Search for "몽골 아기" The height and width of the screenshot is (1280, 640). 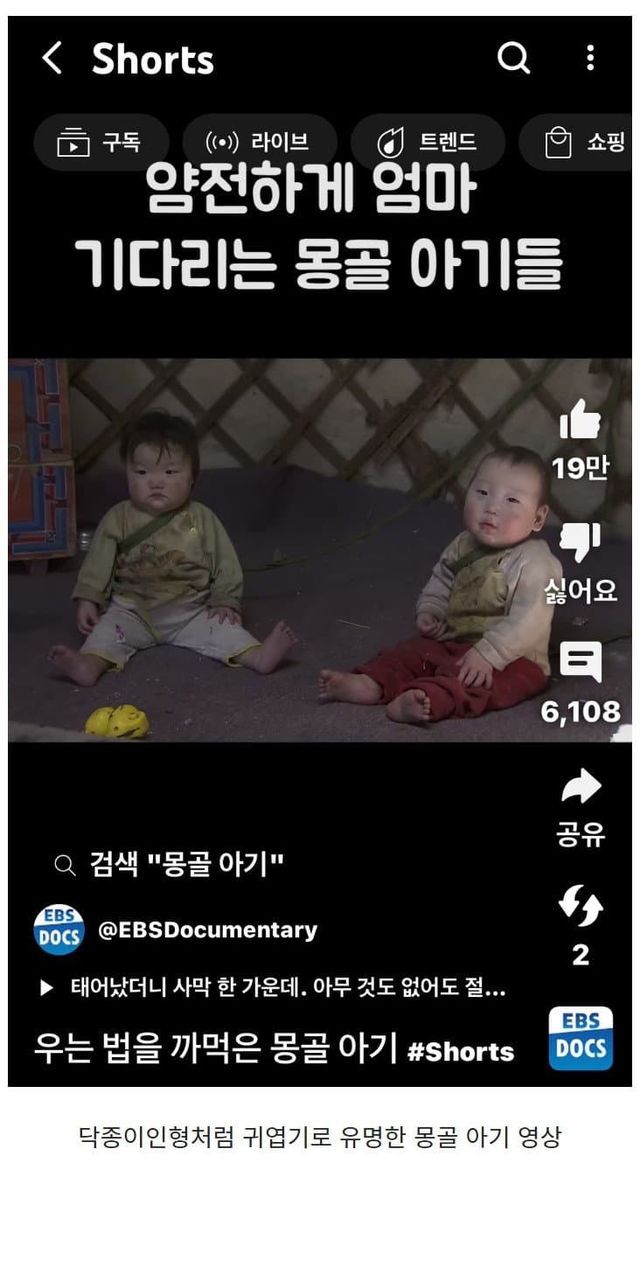170,865
